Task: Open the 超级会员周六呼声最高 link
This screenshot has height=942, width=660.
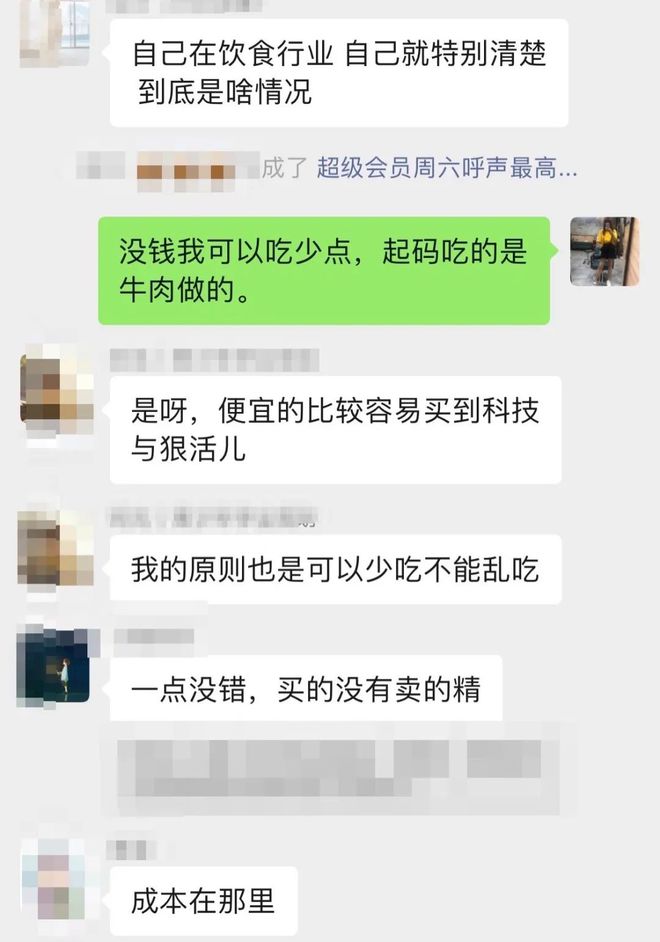Action: (446, 168)
